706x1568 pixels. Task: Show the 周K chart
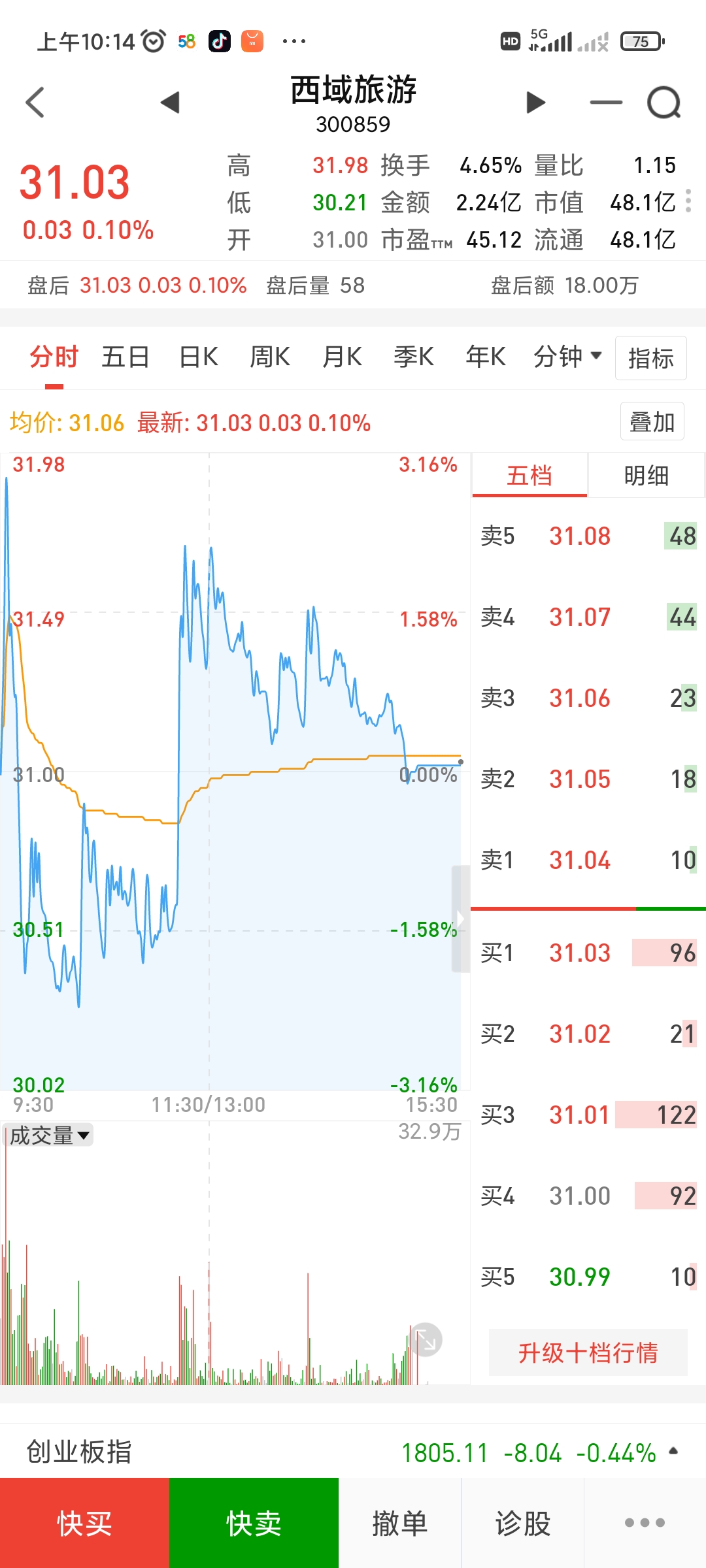pyautogui.click(x=270, y=357)
